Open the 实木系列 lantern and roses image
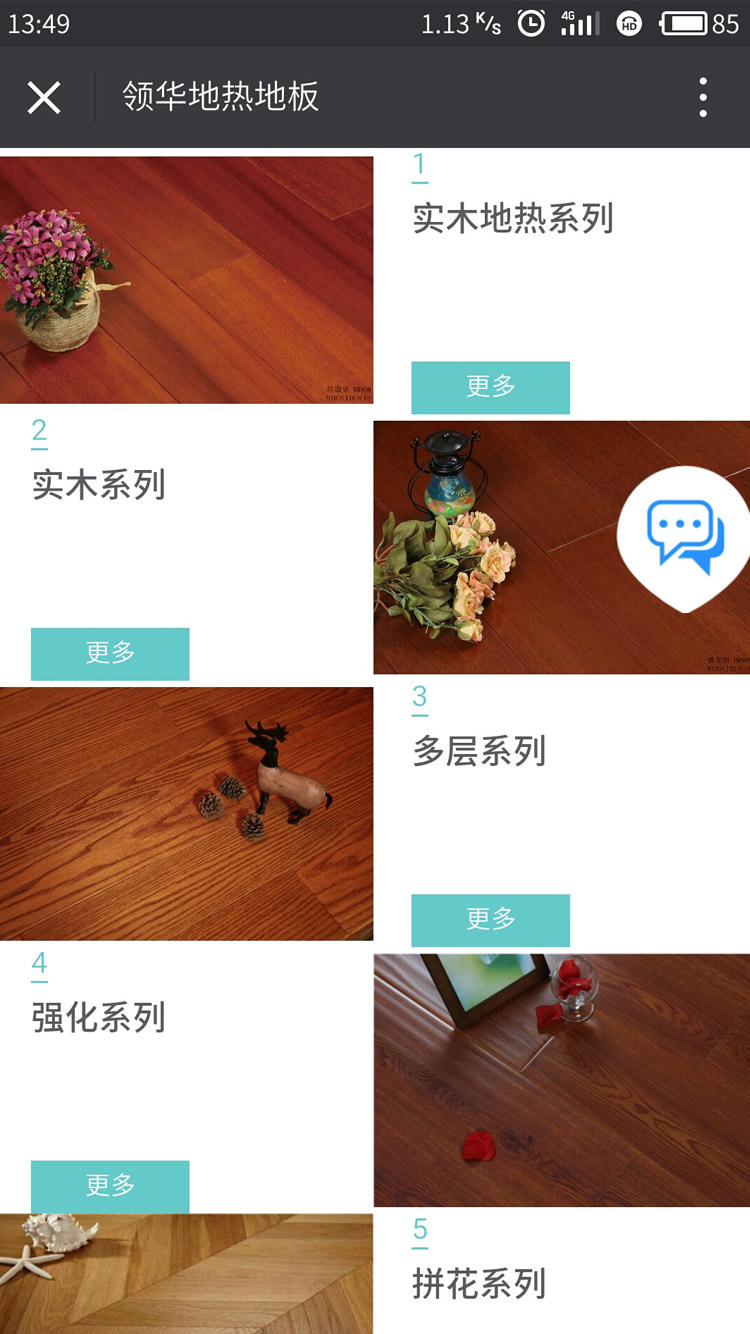750x1334 pixels. 500,547
